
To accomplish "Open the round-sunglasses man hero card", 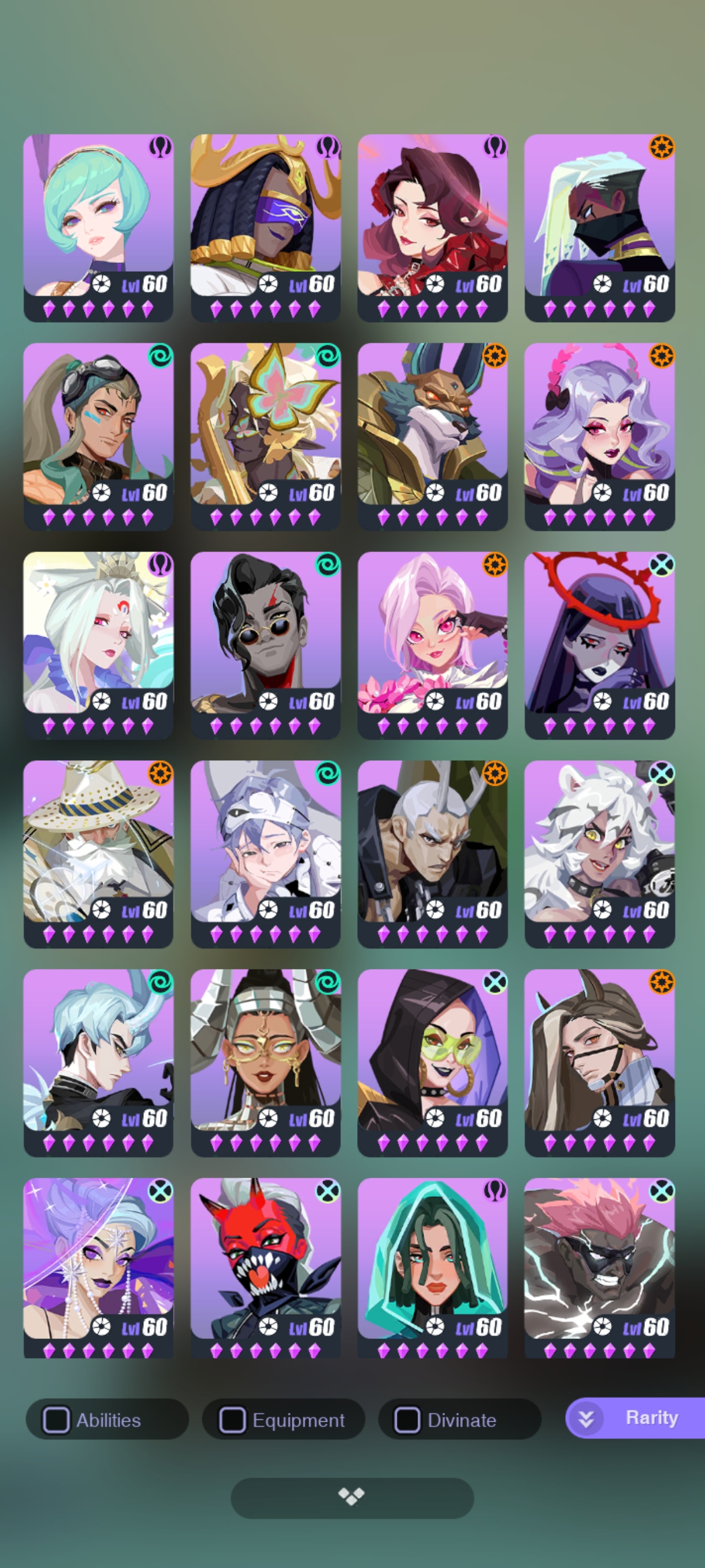I will pyautogui.click(x=265, y=645).
